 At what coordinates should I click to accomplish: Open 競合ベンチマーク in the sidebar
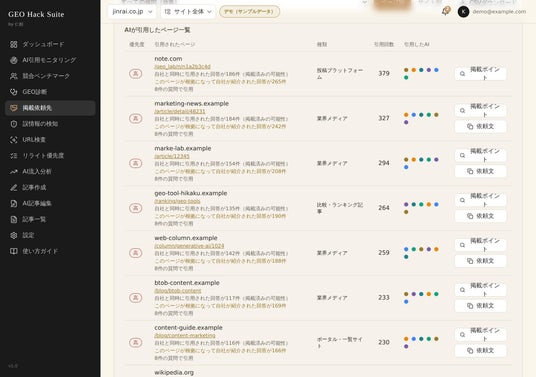click(x=50, y=76)
